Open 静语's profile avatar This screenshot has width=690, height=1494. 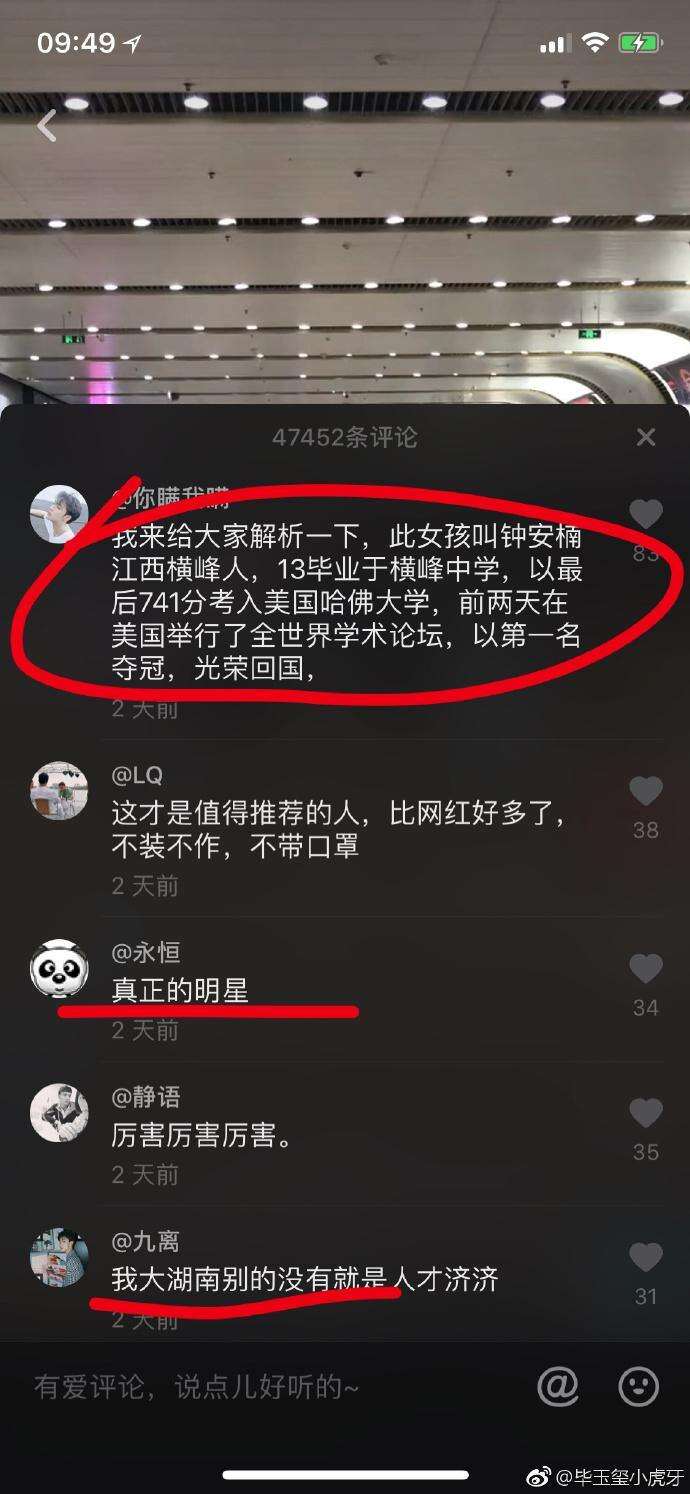[x=59, y=1113]
